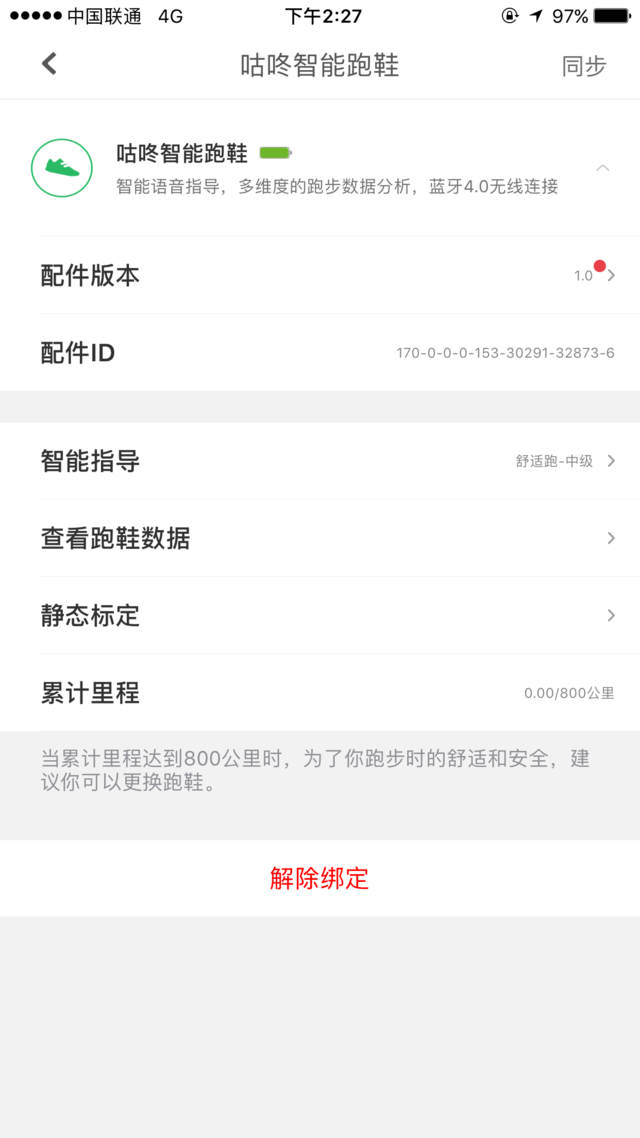Go back using the top-left arrow
Viewport: 640px width, 1138px height.
[49, 65]
